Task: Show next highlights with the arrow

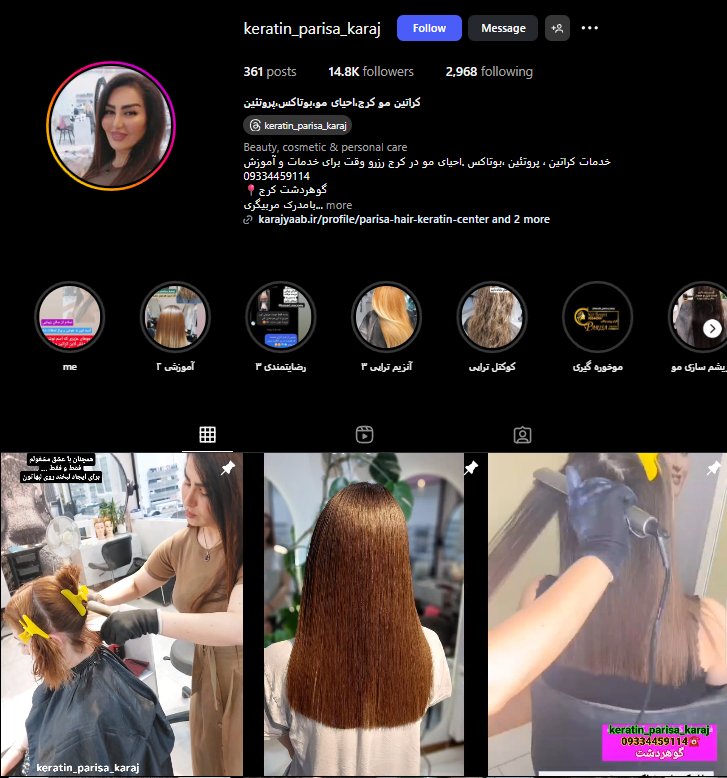Action: click(x=712, y=328)
